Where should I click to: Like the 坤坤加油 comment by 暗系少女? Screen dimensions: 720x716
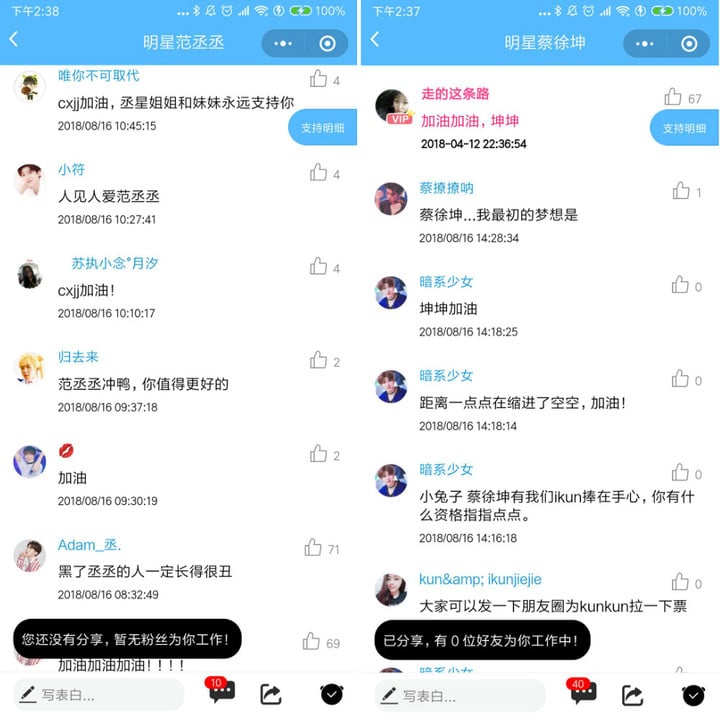[681, 285]
